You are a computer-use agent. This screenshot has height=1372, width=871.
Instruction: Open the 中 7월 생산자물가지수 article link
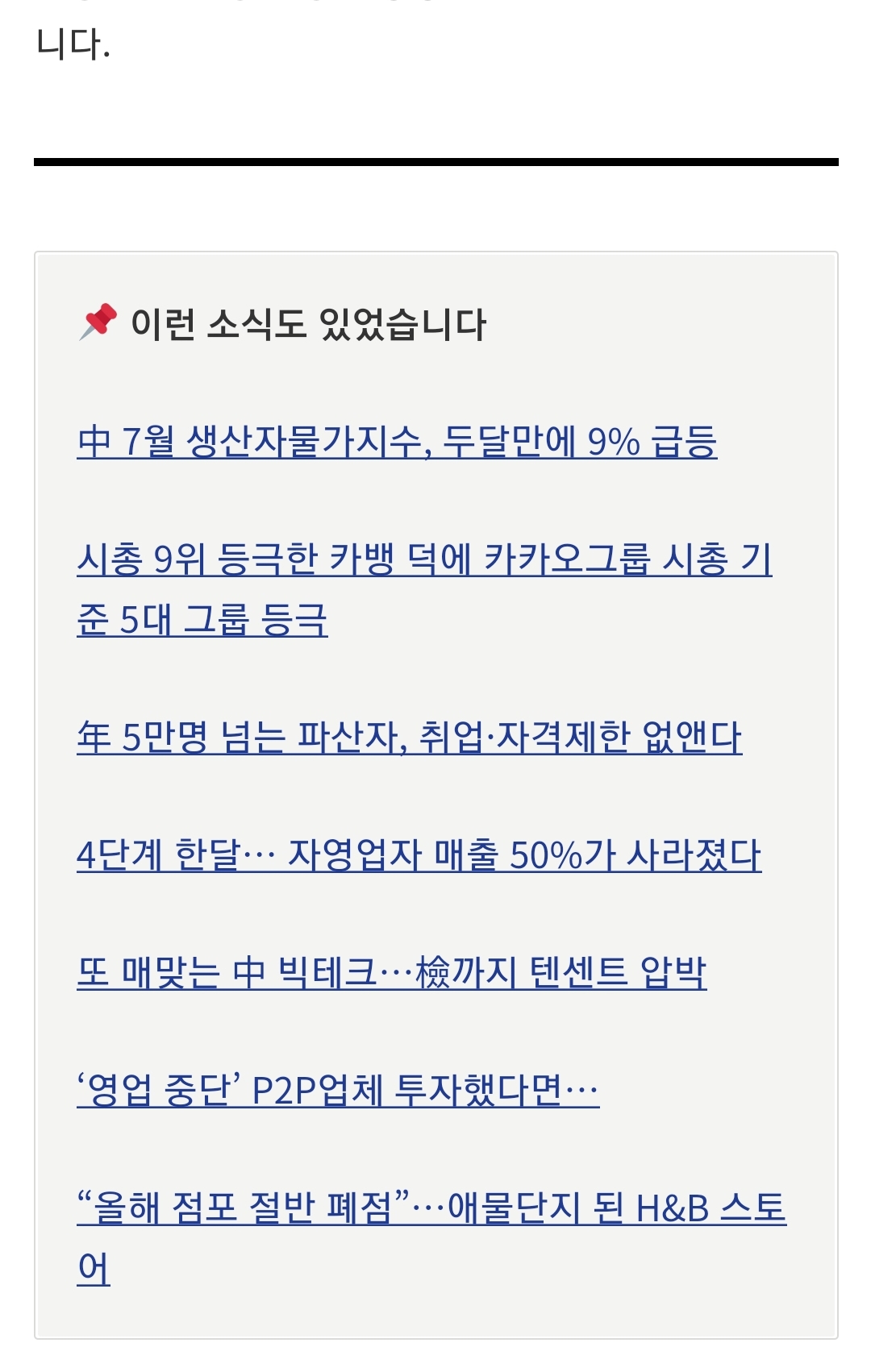[397, 442]
